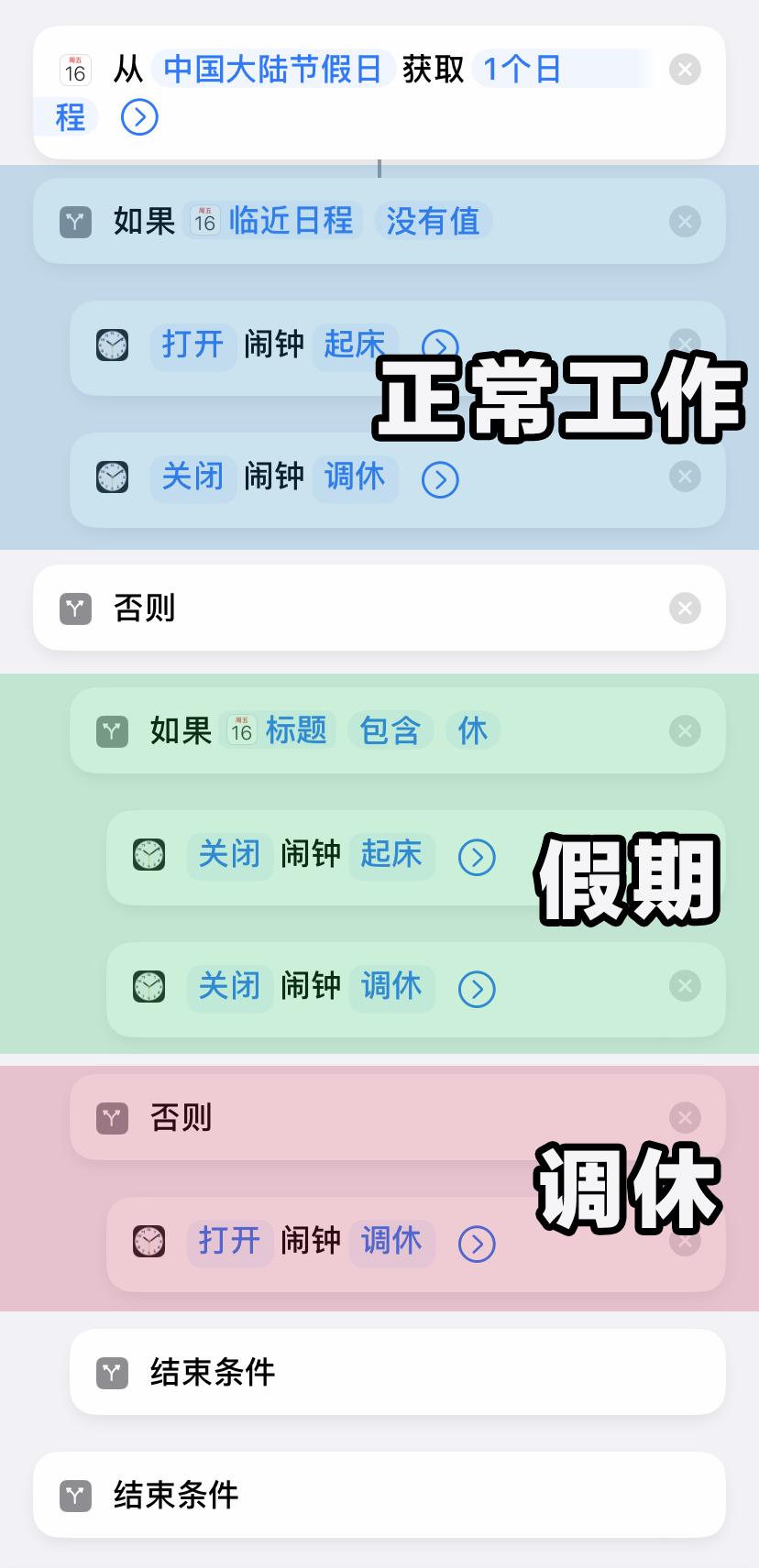Delete the first 否则 action
Image resolution: width=759 pixels, height=1568 pixels.
pyautogui.click(x=685, y=609)
